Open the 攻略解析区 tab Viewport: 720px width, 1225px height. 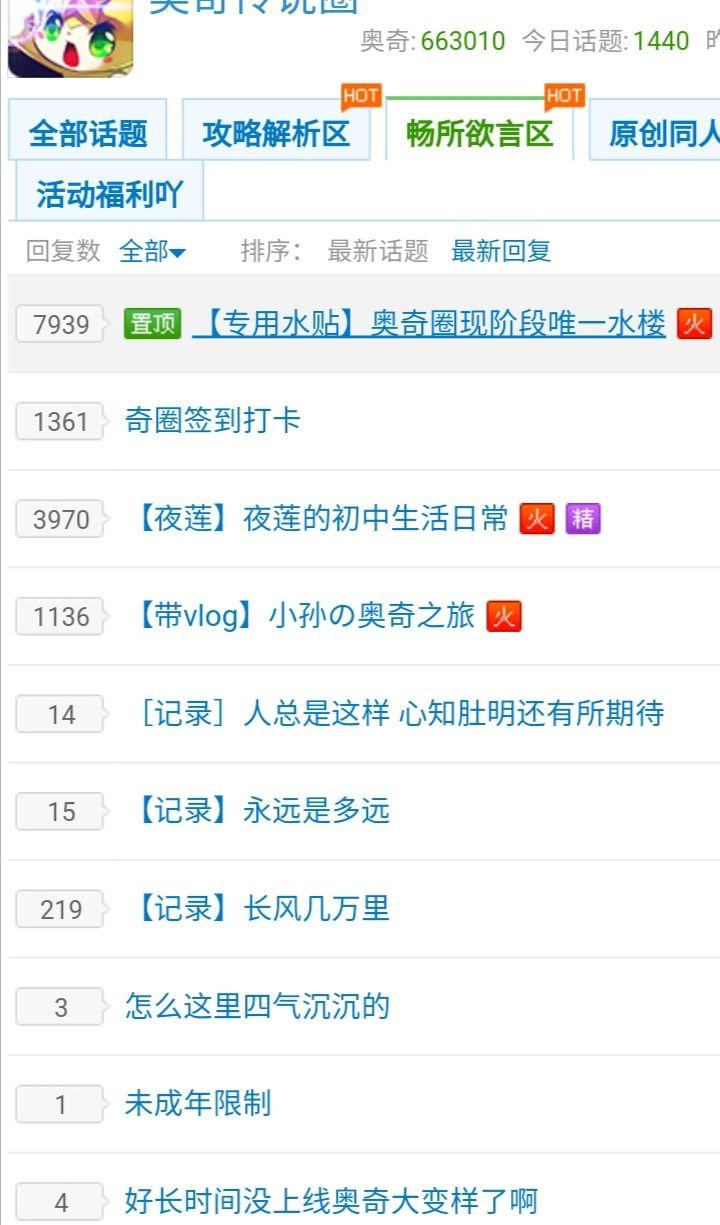pos(276,134)
